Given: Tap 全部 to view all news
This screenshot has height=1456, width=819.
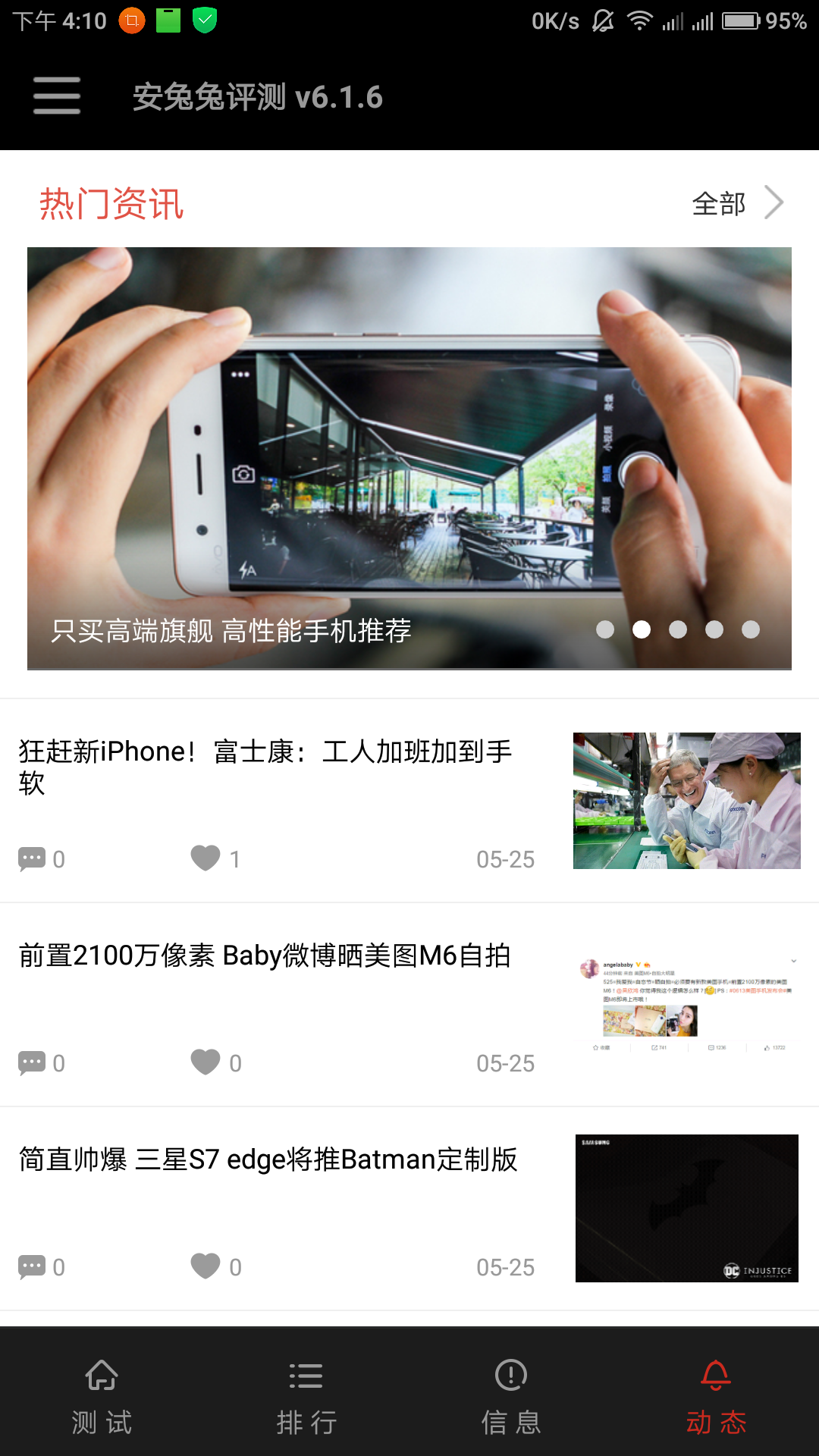Looking at the screenshot, I should pyautogui.click(x=736, y=203).
